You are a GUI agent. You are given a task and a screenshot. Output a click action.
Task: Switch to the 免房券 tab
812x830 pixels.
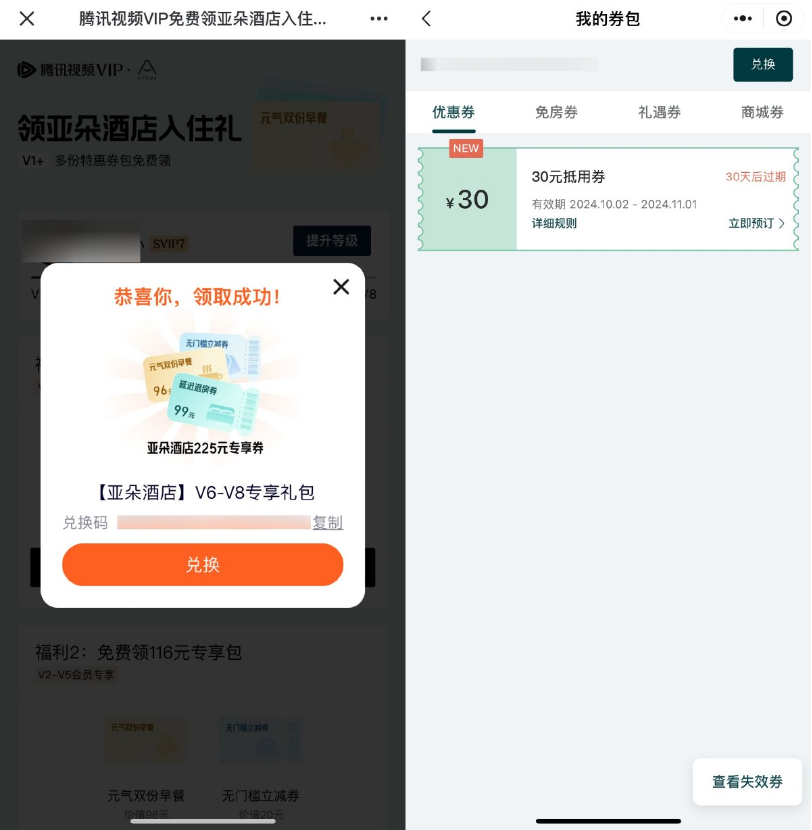pyautogui.click(x=556, y=112)
